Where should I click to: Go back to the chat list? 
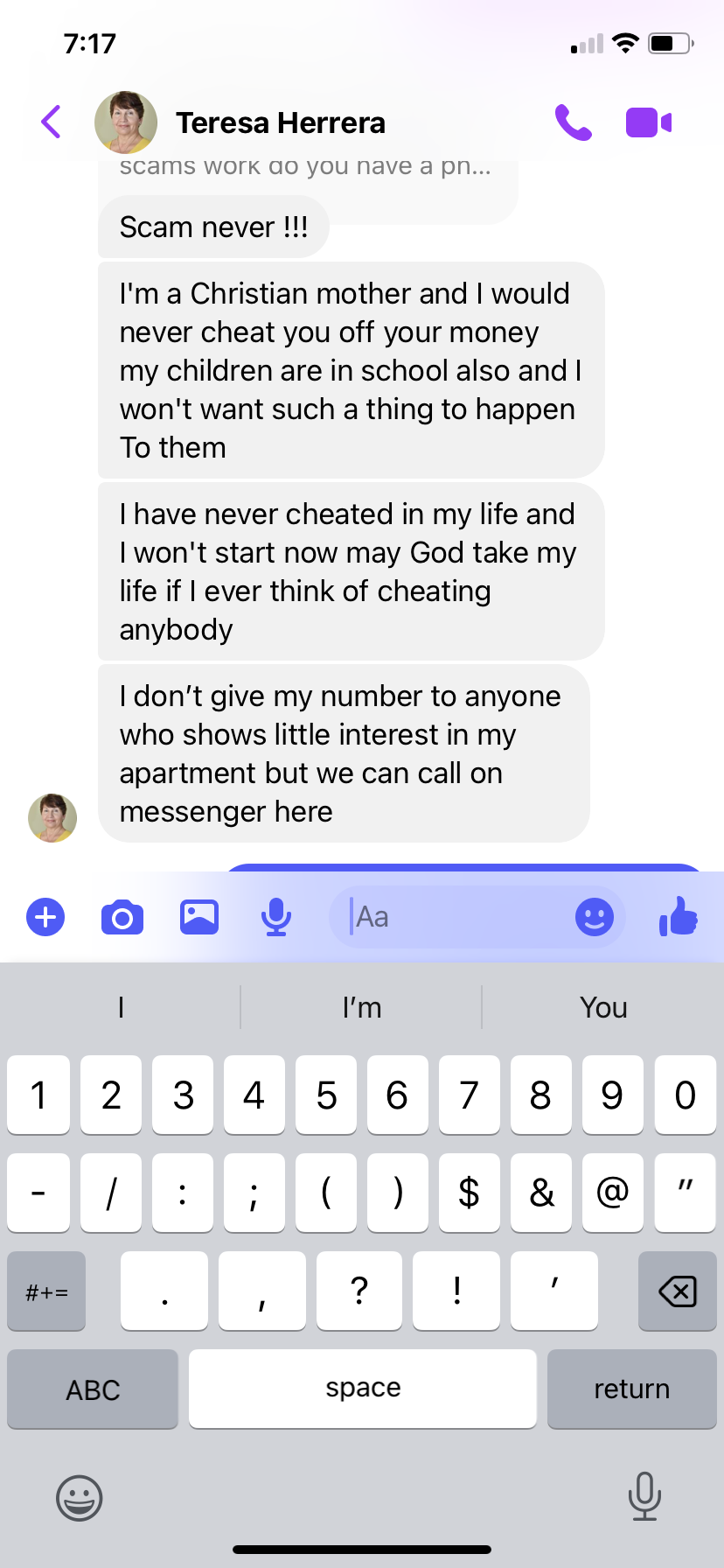[x=52, y=122]
